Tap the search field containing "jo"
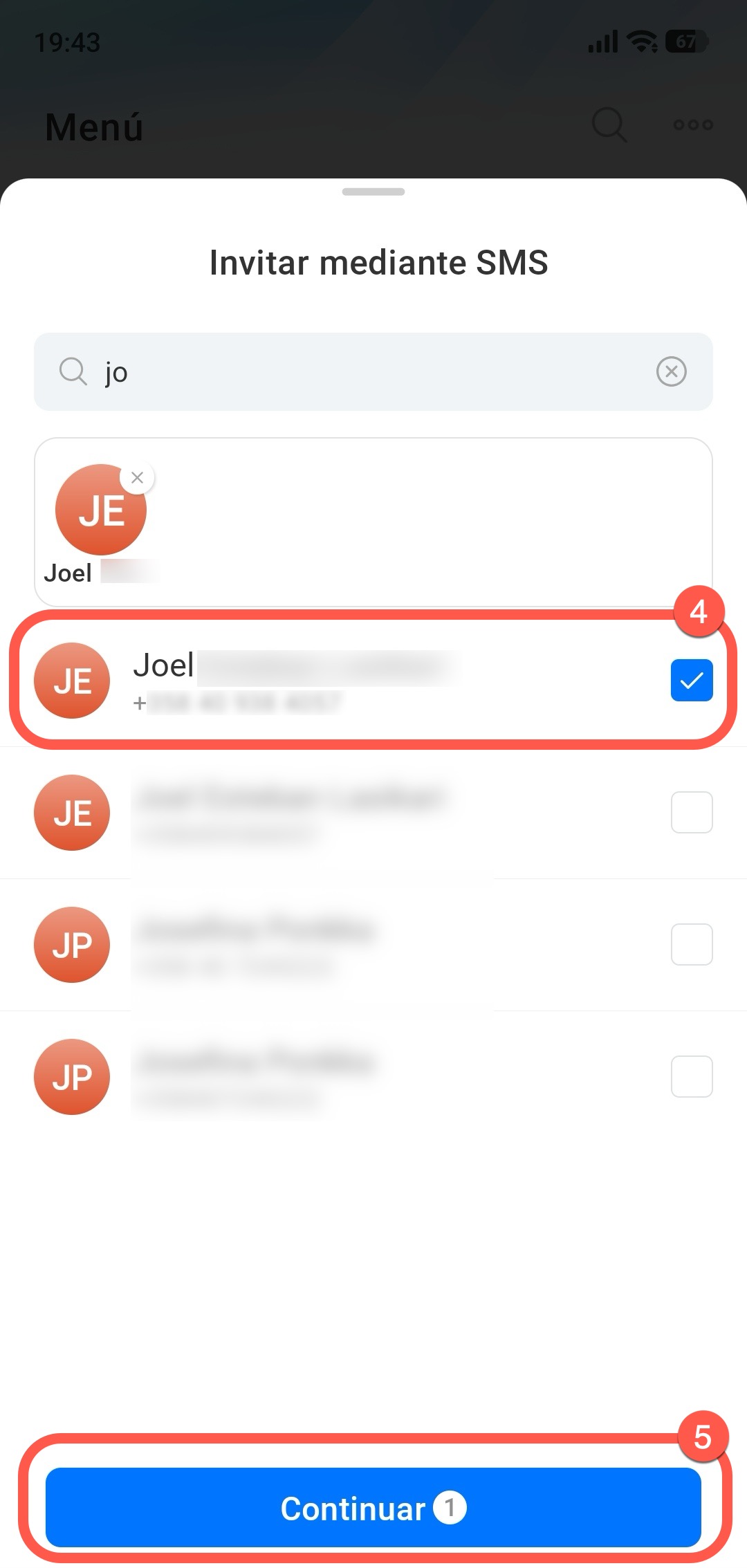The image size is (747, 1568). pyautogui.click(x=373, y=372)
